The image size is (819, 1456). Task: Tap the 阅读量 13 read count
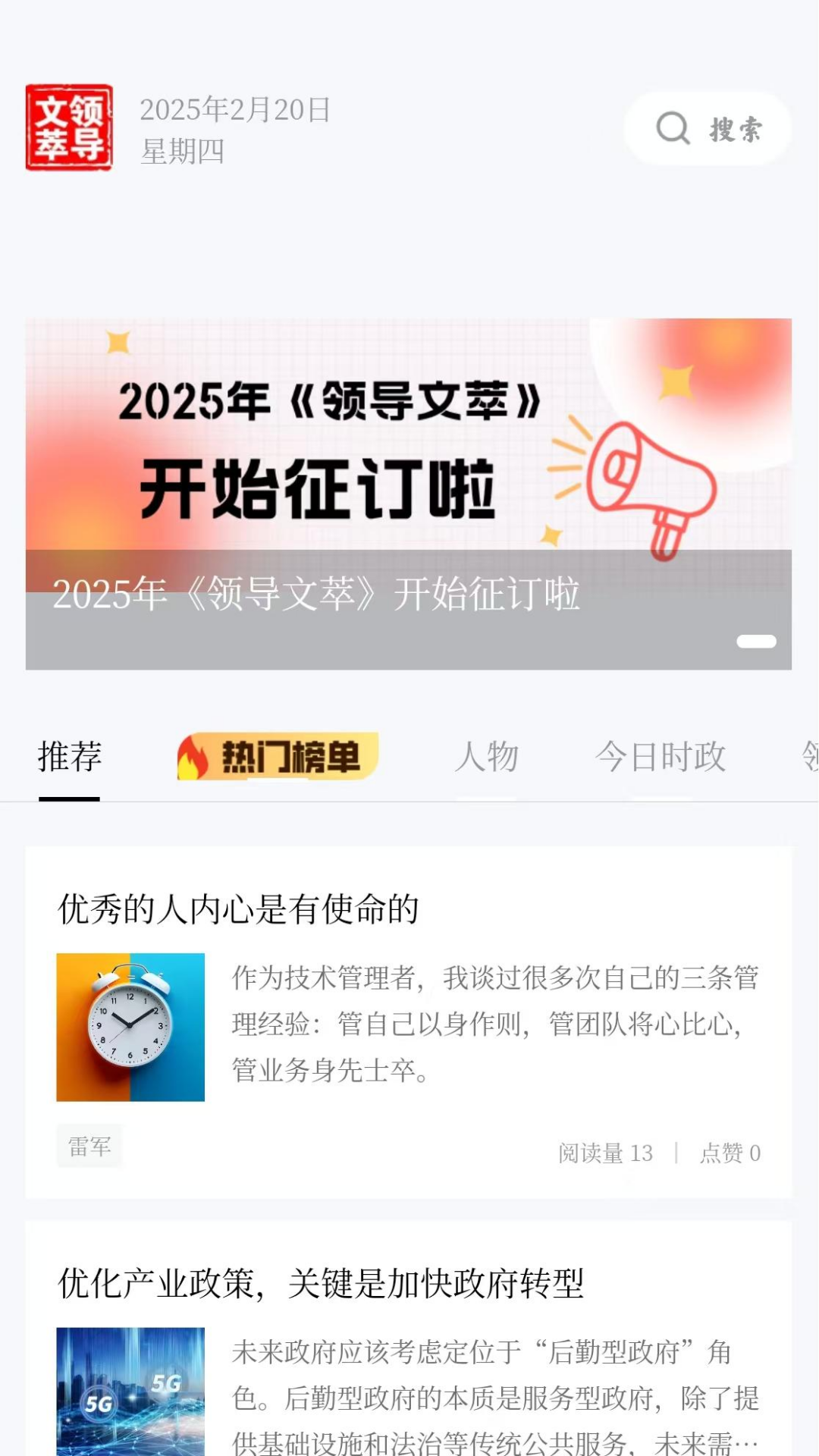[x=604, y=1151]
